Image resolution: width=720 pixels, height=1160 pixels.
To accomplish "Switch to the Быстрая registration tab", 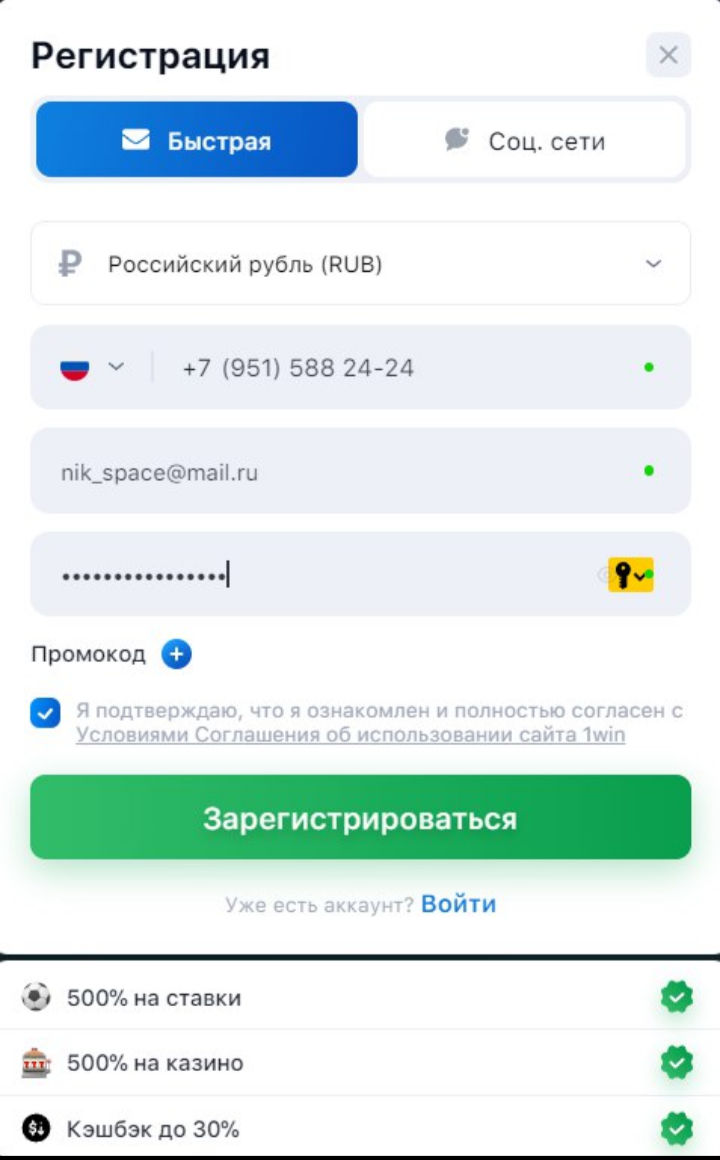I will pos(197,140).
